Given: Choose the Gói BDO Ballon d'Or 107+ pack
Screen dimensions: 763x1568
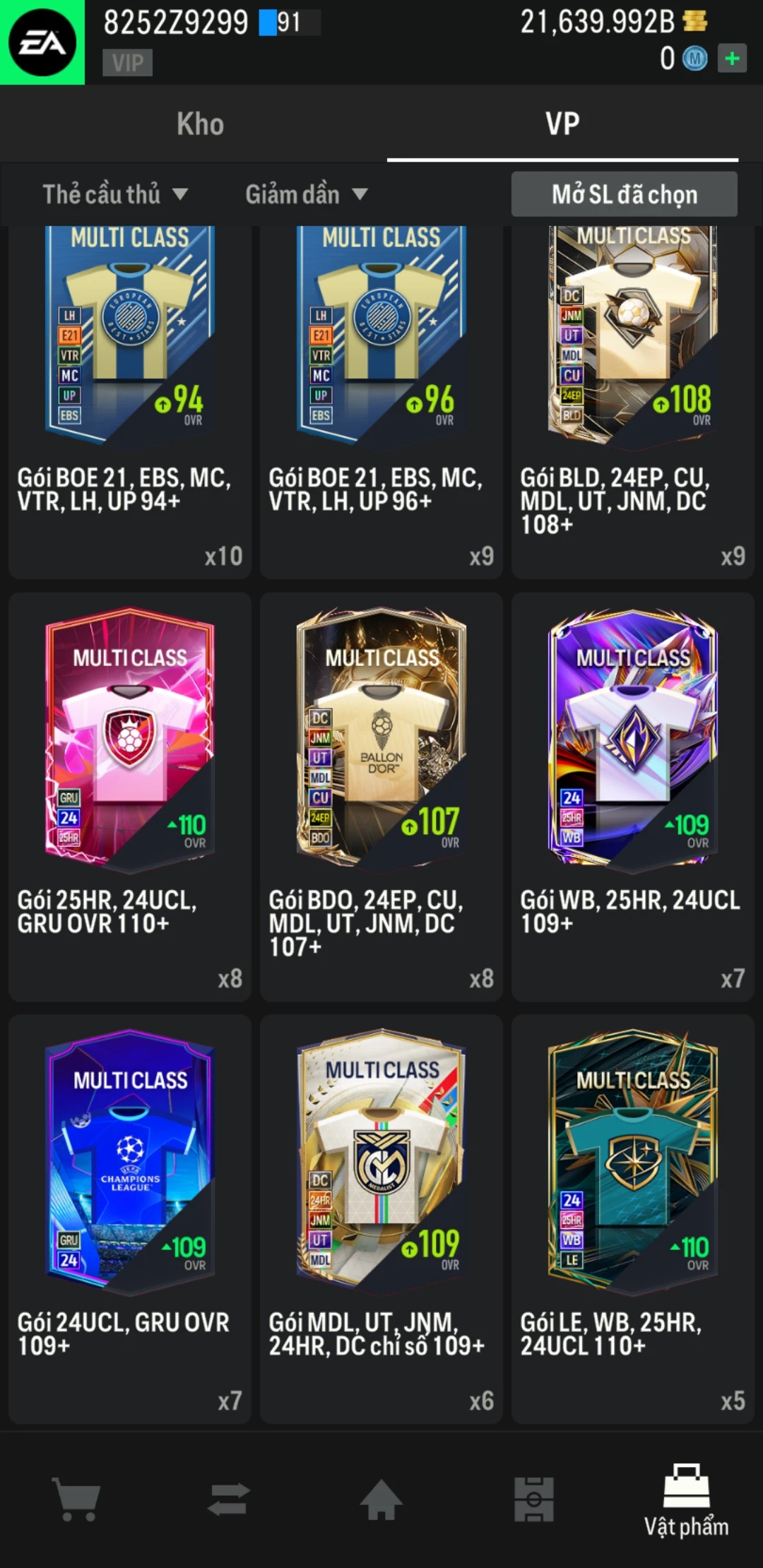Looking at the screenshot, I should tap(381, 791).
